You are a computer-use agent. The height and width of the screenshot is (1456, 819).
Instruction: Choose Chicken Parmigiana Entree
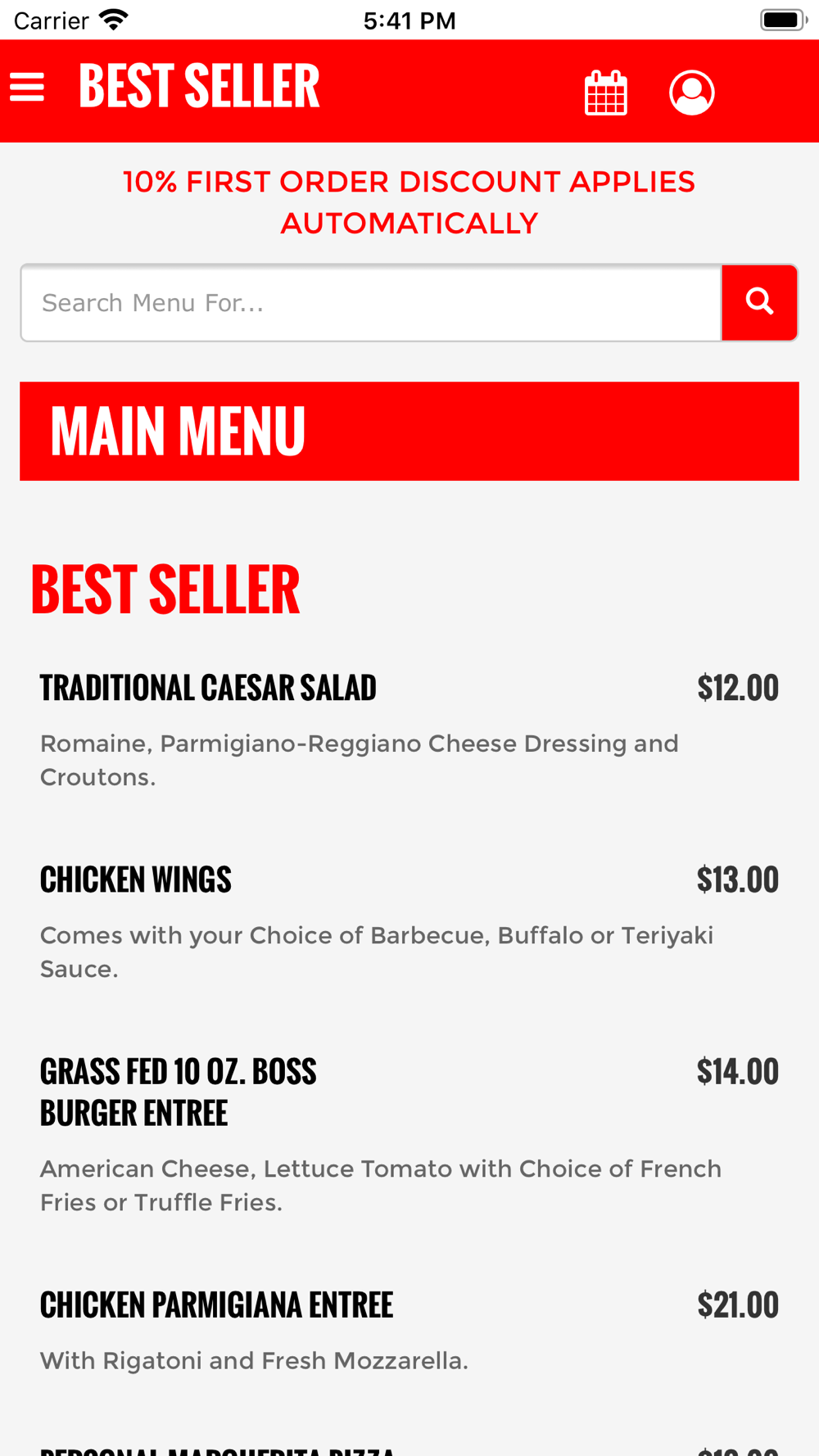pos(409,1330)
